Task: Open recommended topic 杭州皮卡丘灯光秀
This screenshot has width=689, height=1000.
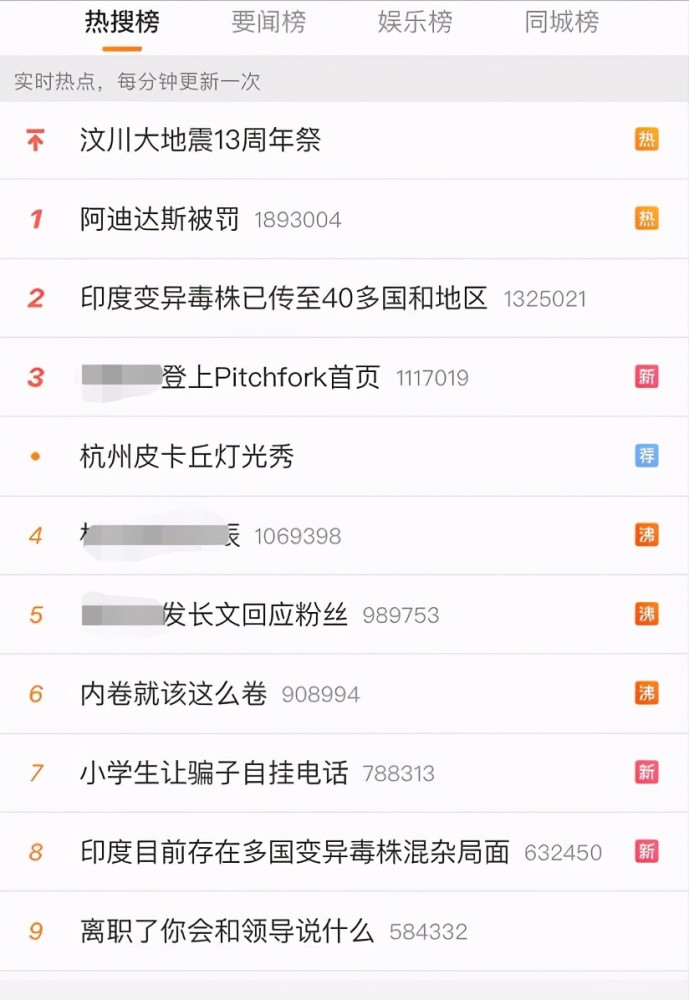Action: (x=187, y=457)
